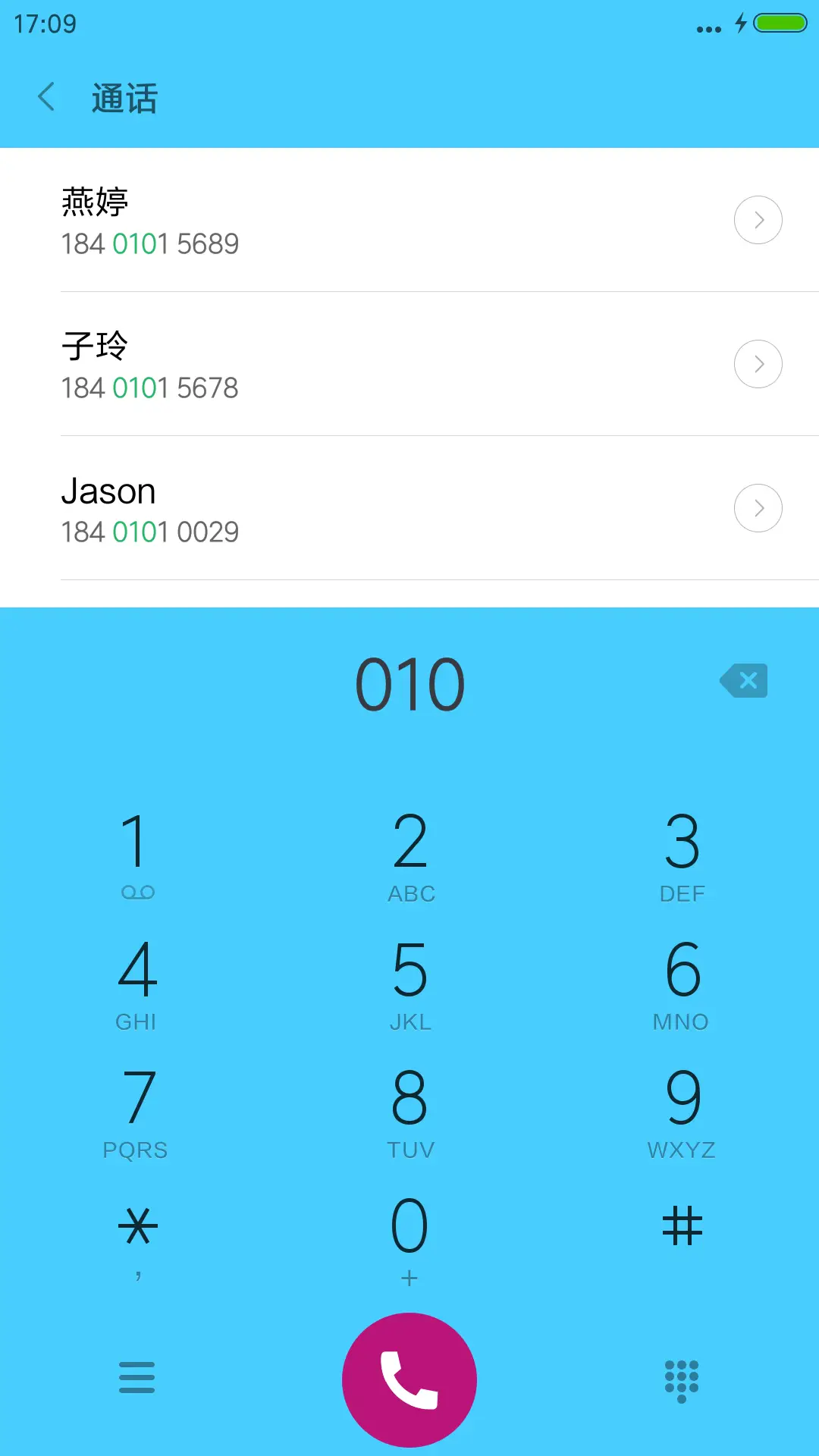Tap the backspace icon to delete a digit
The width and height of the screenshot is (819, 1456).
[x=743, y=680]
